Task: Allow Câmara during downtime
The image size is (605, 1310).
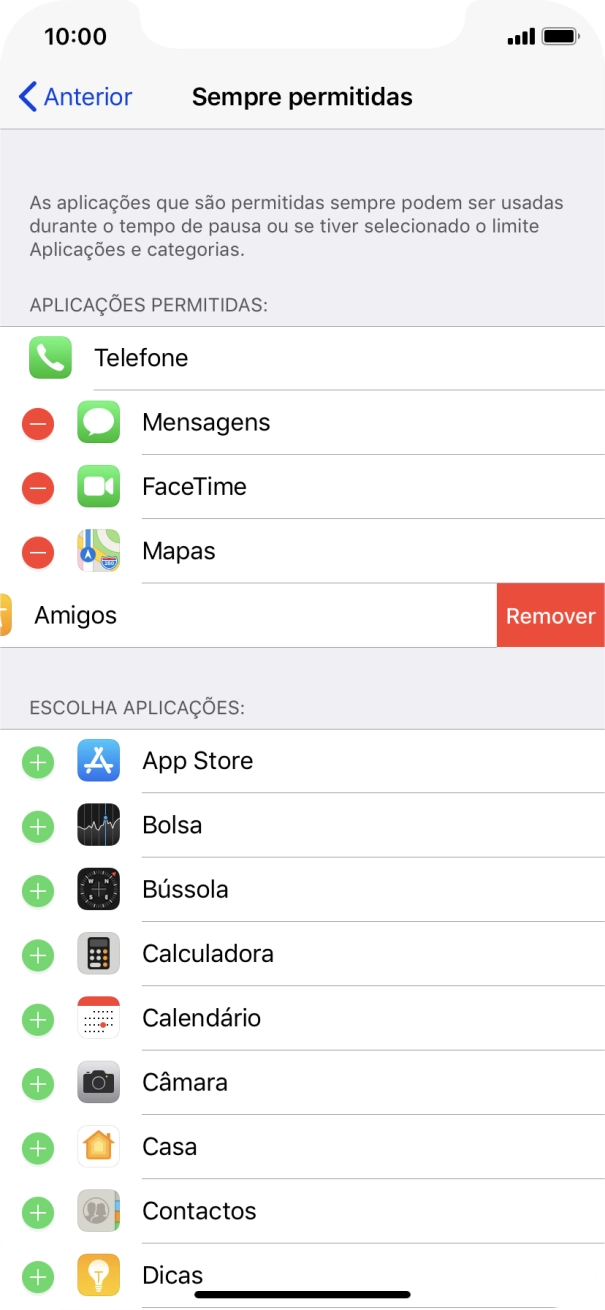Action: point(38,1084)
